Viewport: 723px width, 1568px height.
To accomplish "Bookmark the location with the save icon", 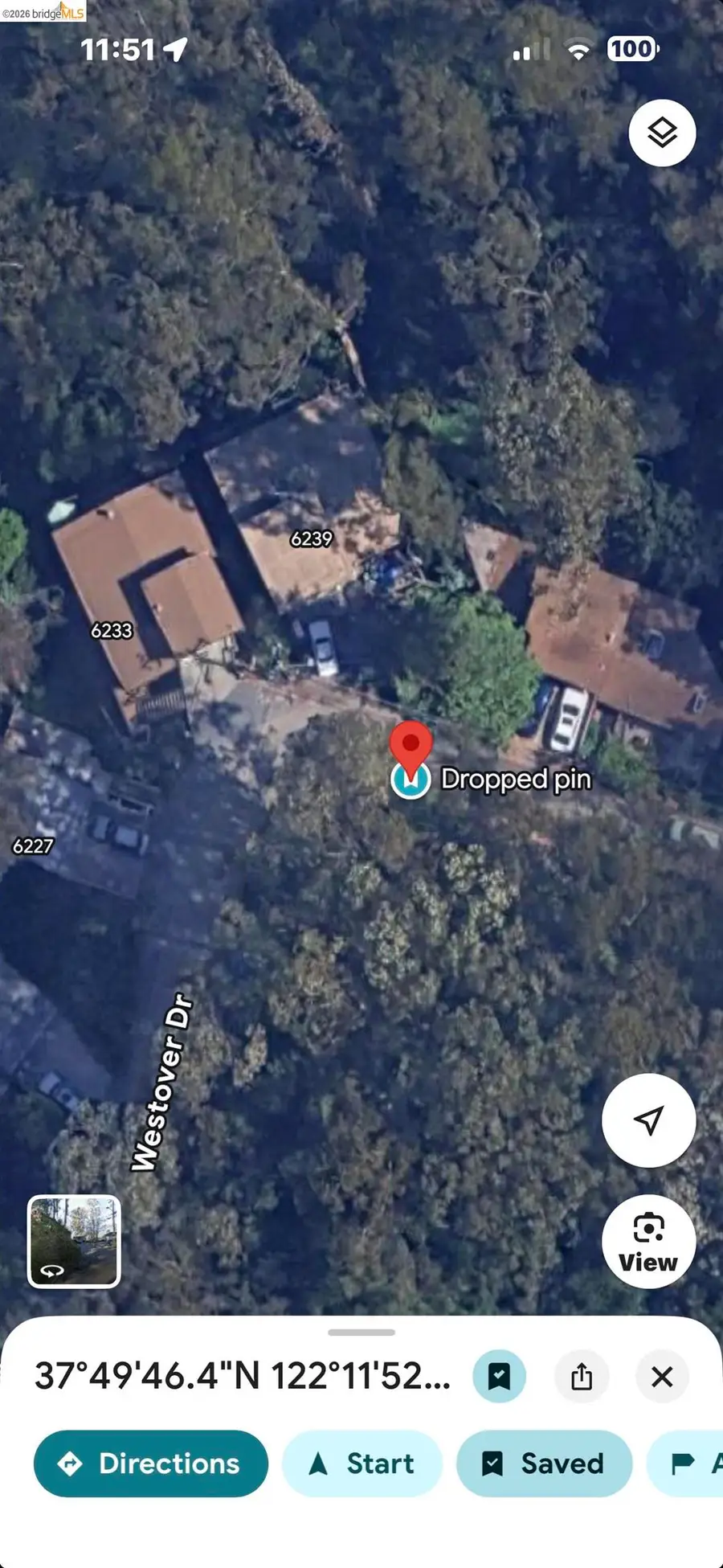I will tap(499, 1376).
